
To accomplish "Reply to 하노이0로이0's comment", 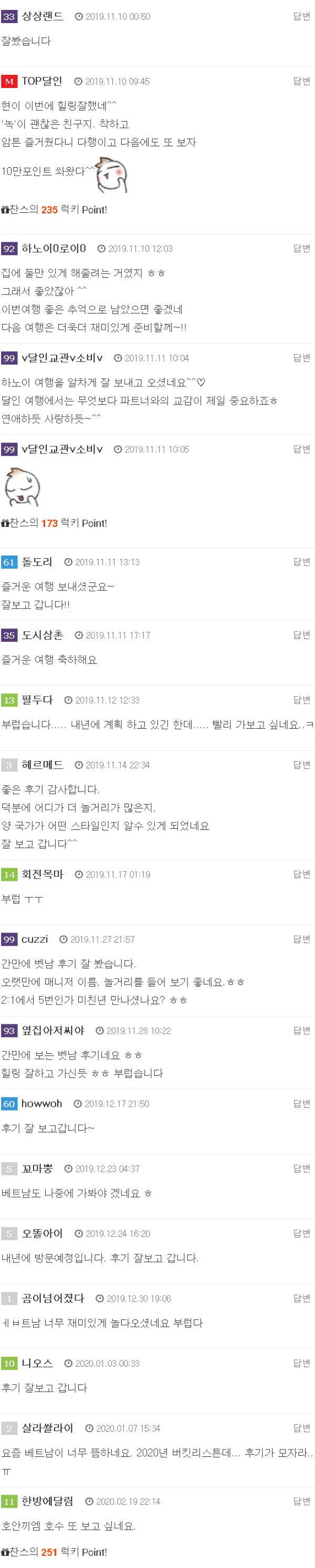I will [301, 248].
